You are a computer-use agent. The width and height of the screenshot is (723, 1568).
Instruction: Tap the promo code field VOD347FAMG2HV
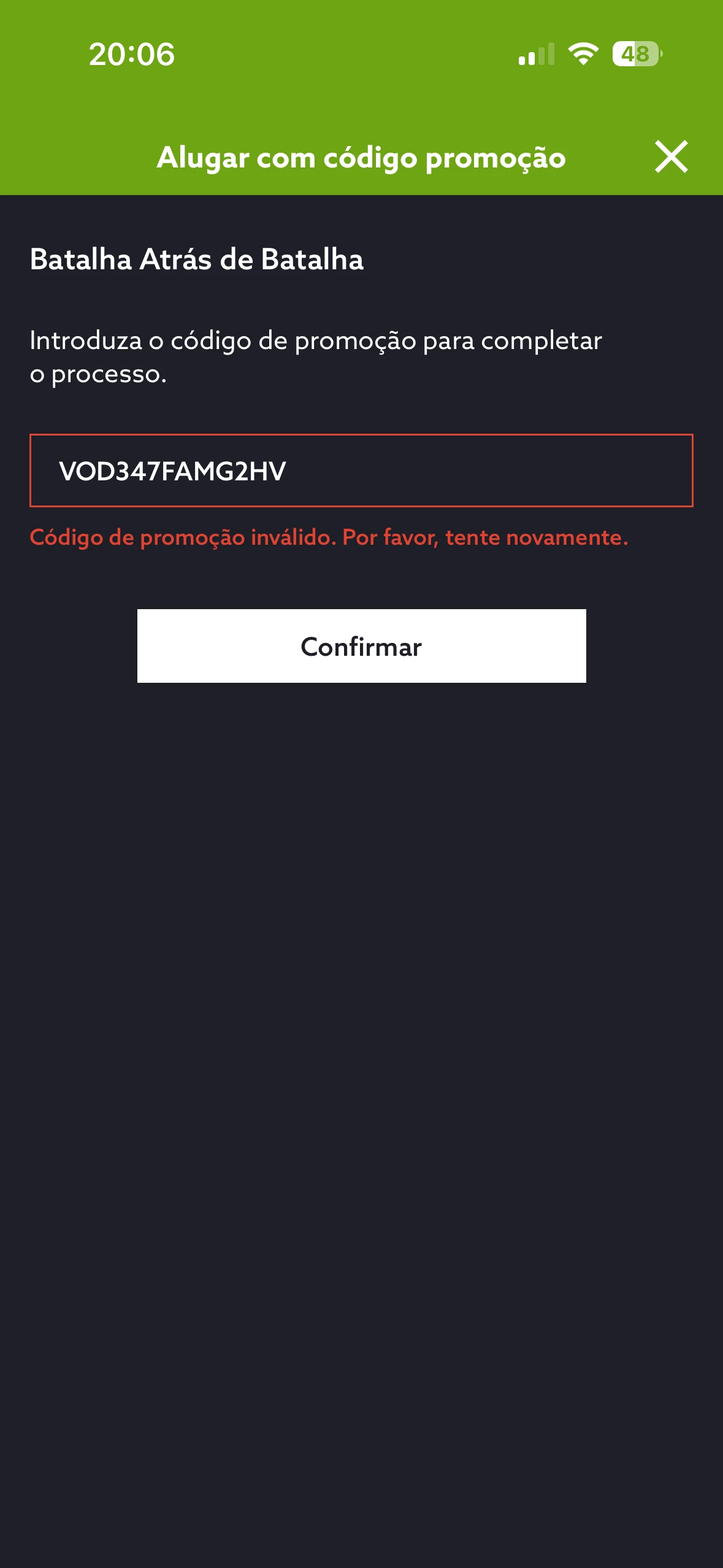click(361, 471)
